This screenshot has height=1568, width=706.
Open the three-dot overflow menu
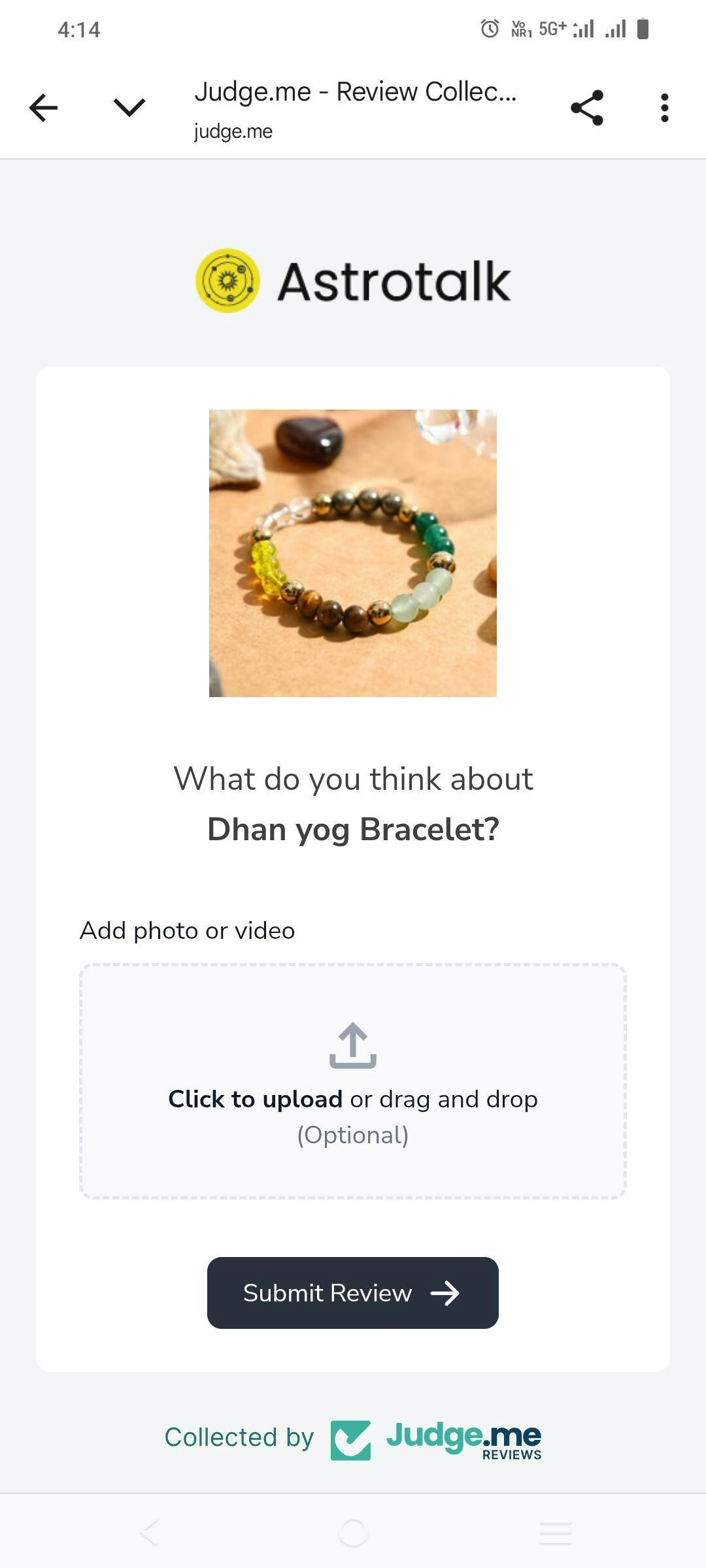pos(664,108)
